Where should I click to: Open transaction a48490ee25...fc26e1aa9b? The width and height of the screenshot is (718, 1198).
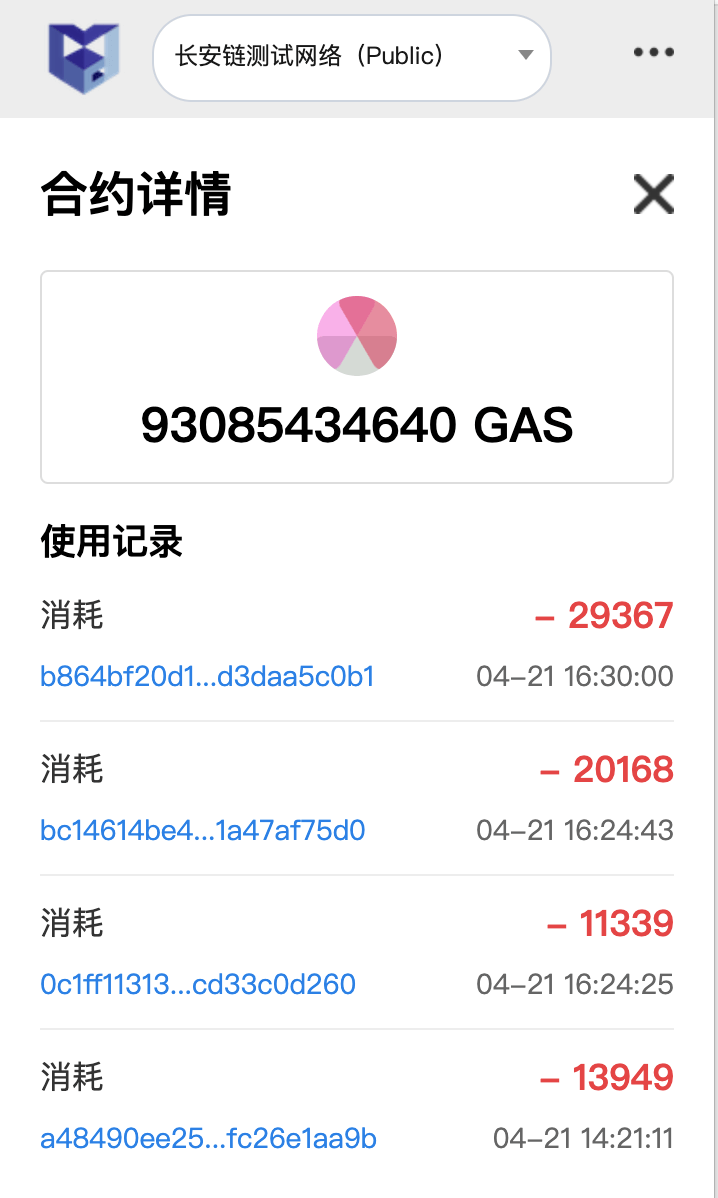click(x=208, y=1138)
